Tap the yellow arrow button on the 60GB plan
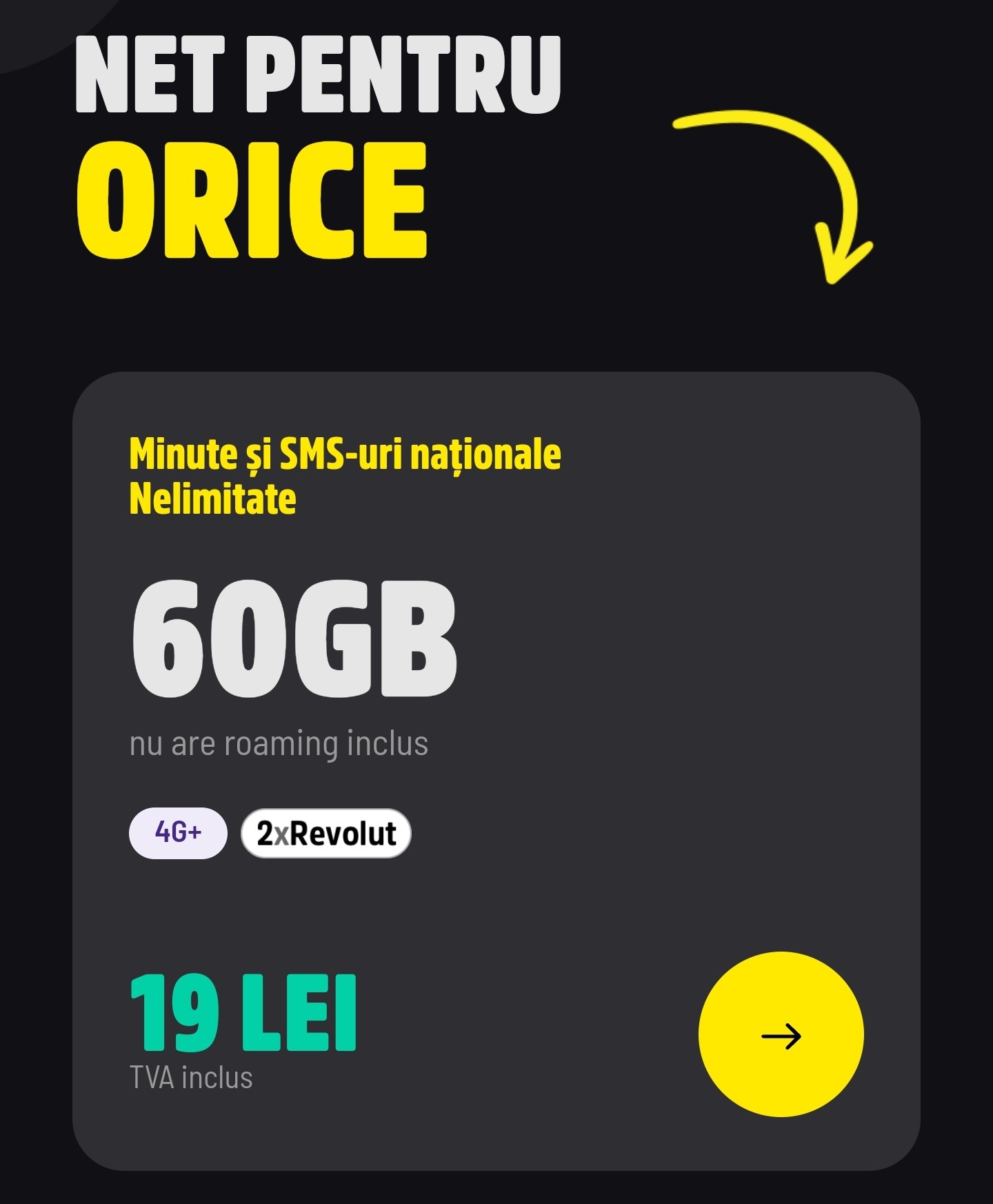 tap(781, 1034)
